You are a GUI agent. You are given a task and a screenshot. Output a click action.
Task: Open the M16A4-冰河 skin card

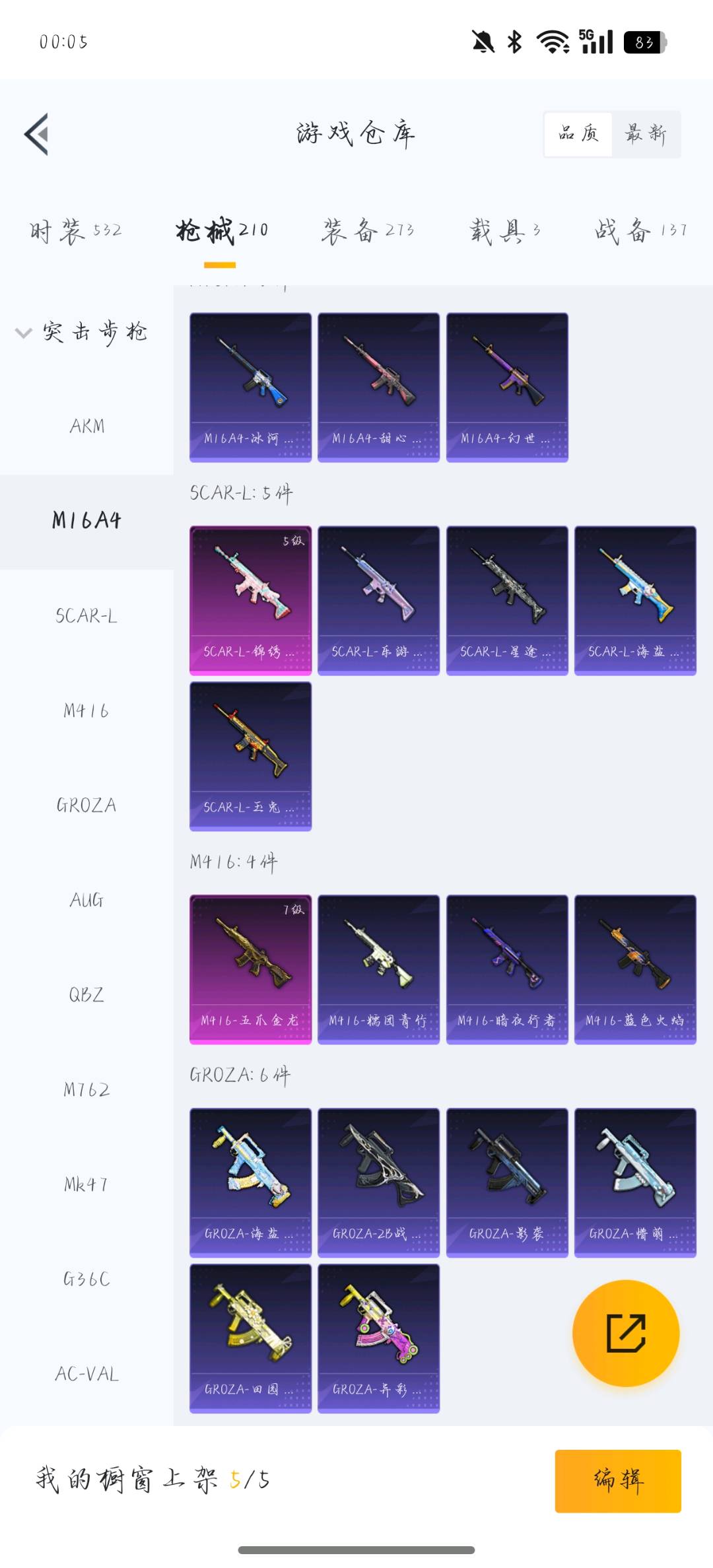click(x=250, y=387)
